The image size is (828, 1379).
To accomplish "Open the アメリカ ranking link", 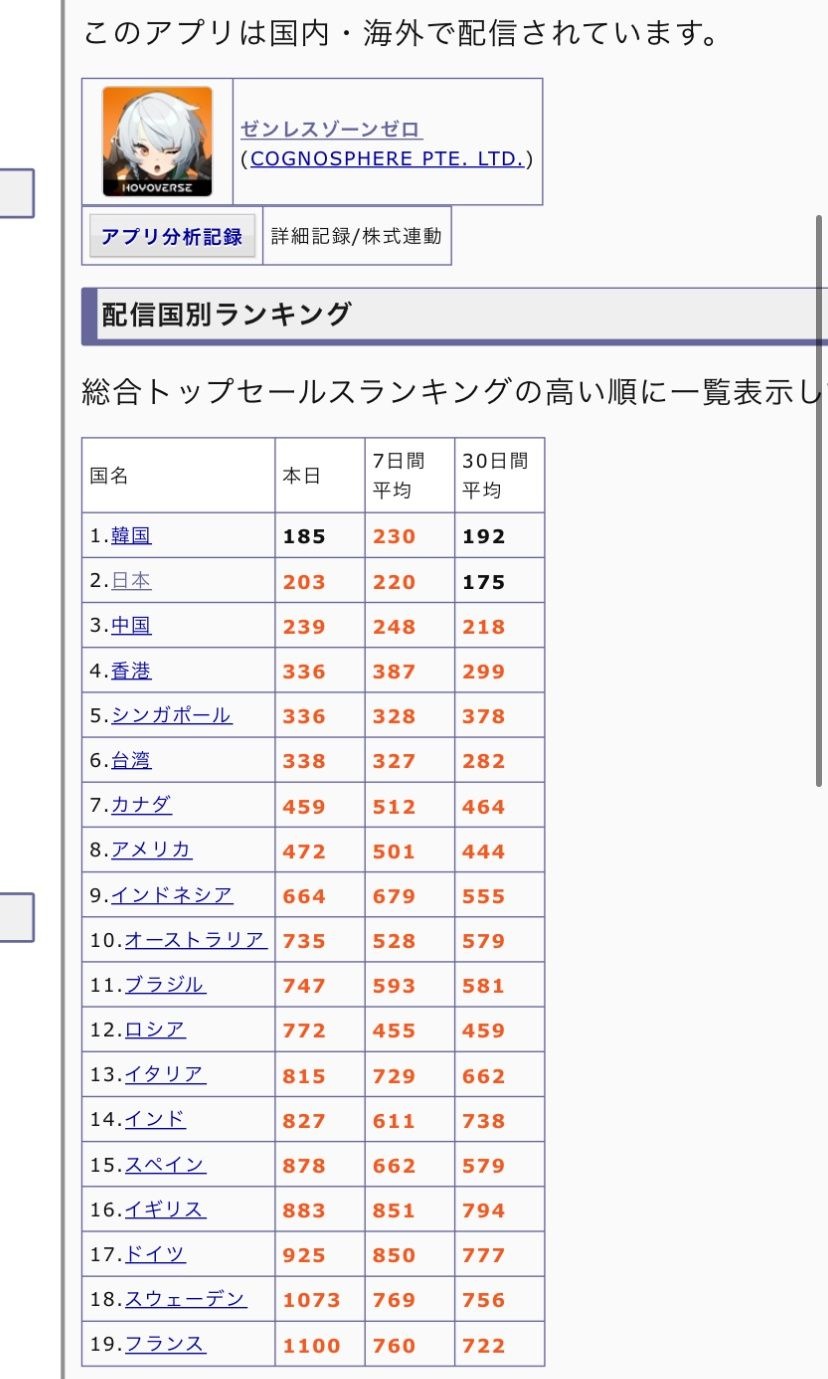I will point(151,850).
